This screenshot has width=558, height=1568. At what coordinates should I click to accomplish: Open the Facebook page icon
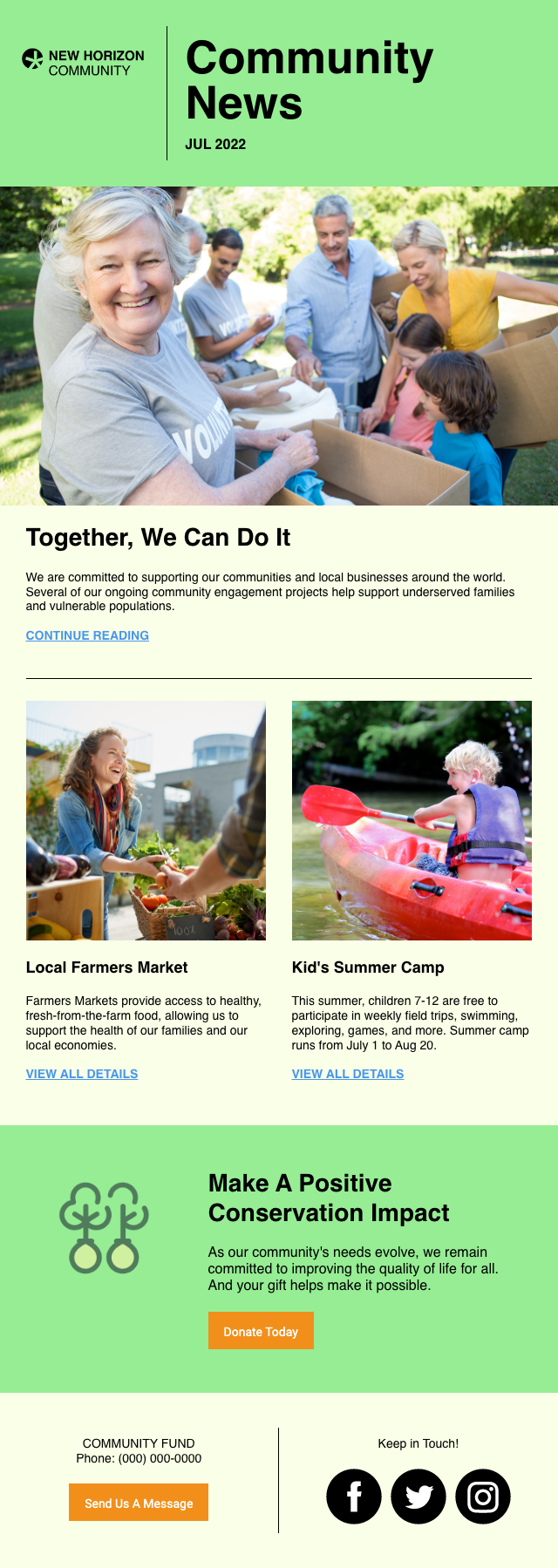(x=354, y=1497)
